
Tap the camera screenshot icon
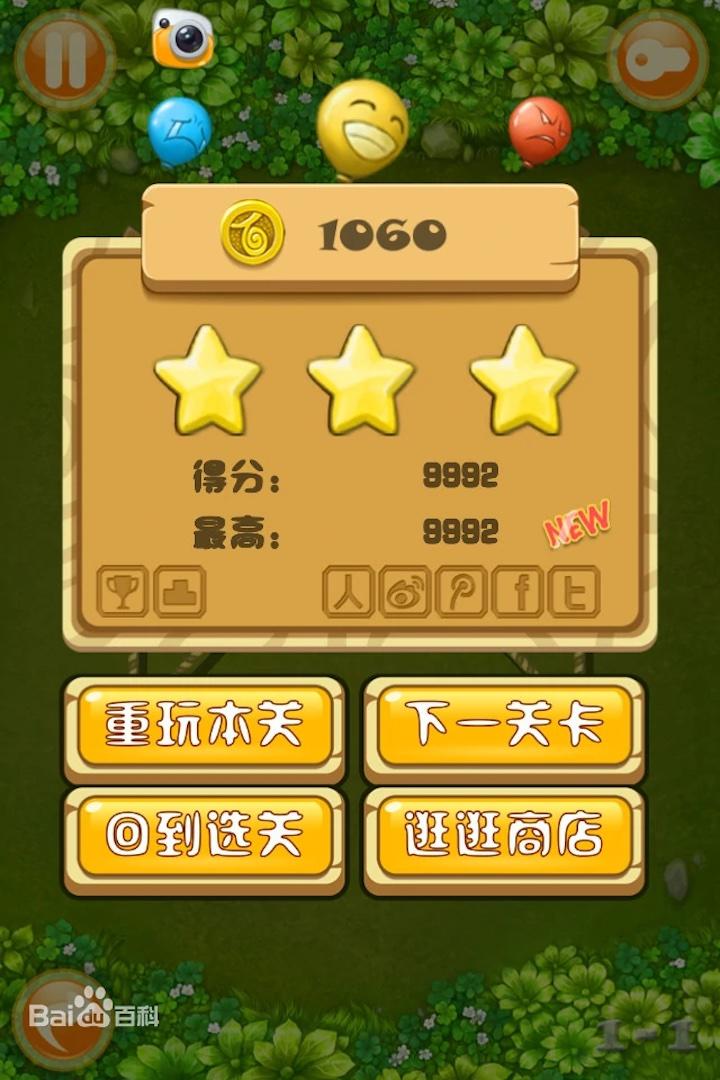(x=183, y=37)
